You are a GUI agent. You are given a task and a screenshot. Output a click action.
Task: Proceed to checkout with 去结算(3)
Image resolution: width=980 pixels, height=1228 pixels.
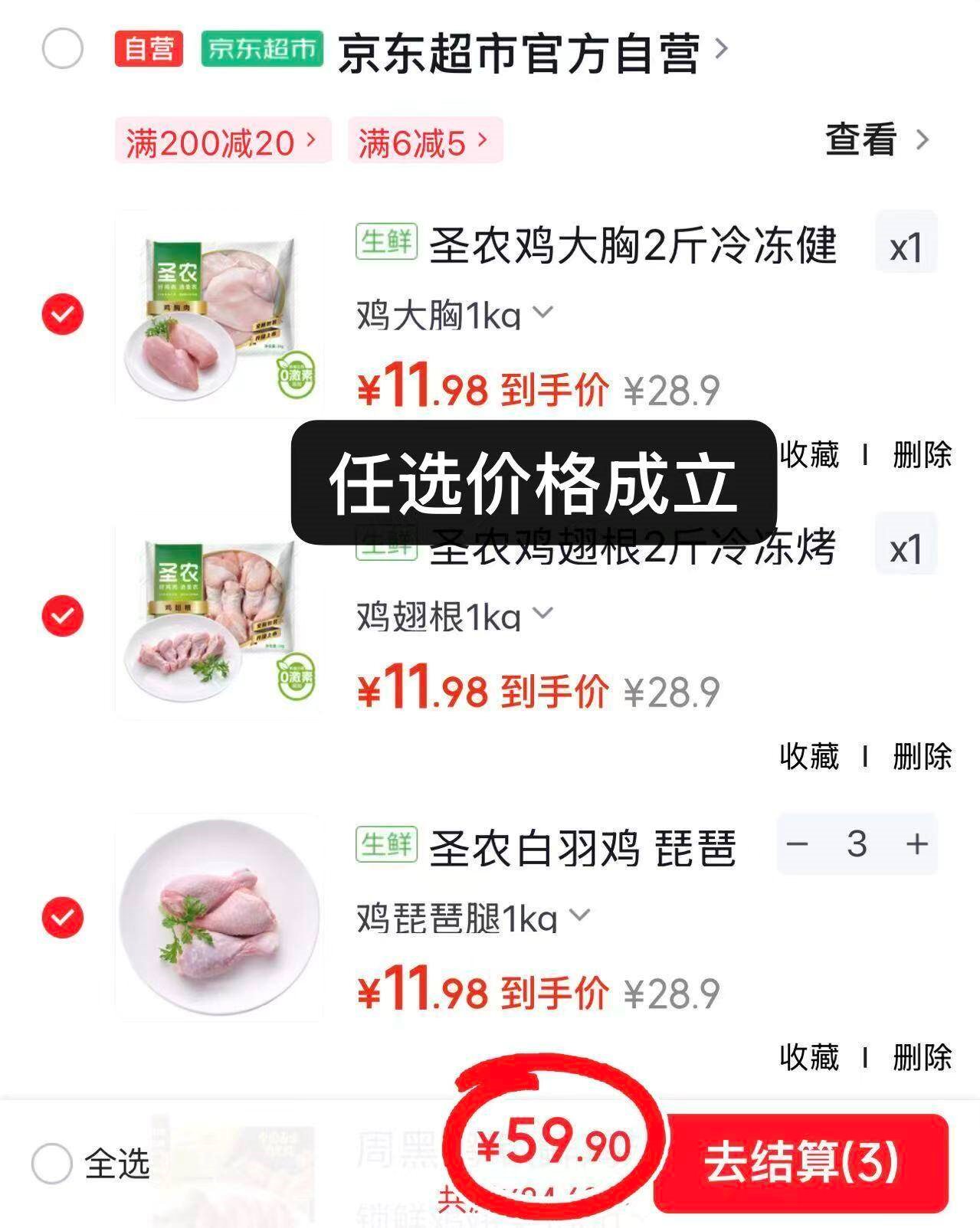click(801, 1162)
